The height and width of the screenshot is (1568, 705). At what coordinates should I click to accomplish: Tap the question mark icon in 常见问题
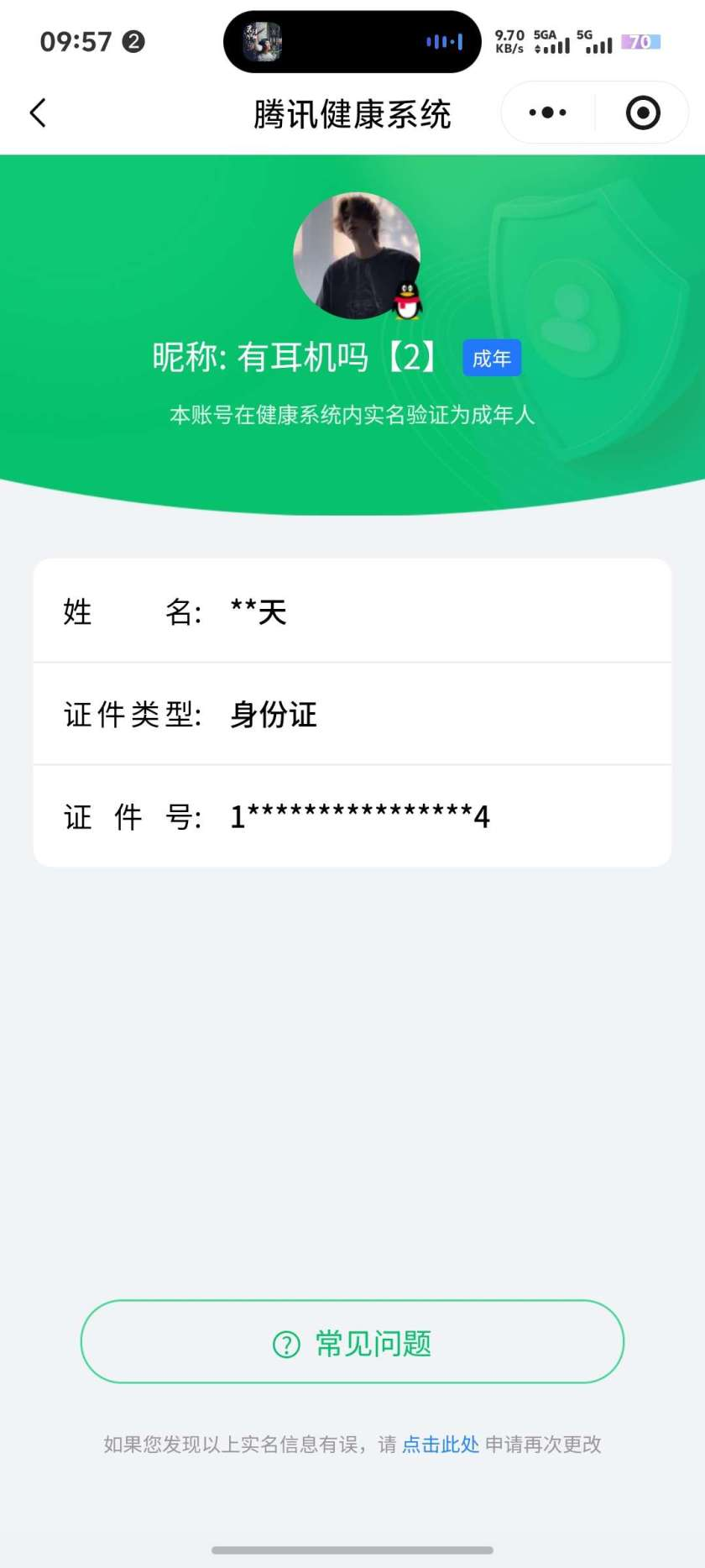coord(287,1342)
